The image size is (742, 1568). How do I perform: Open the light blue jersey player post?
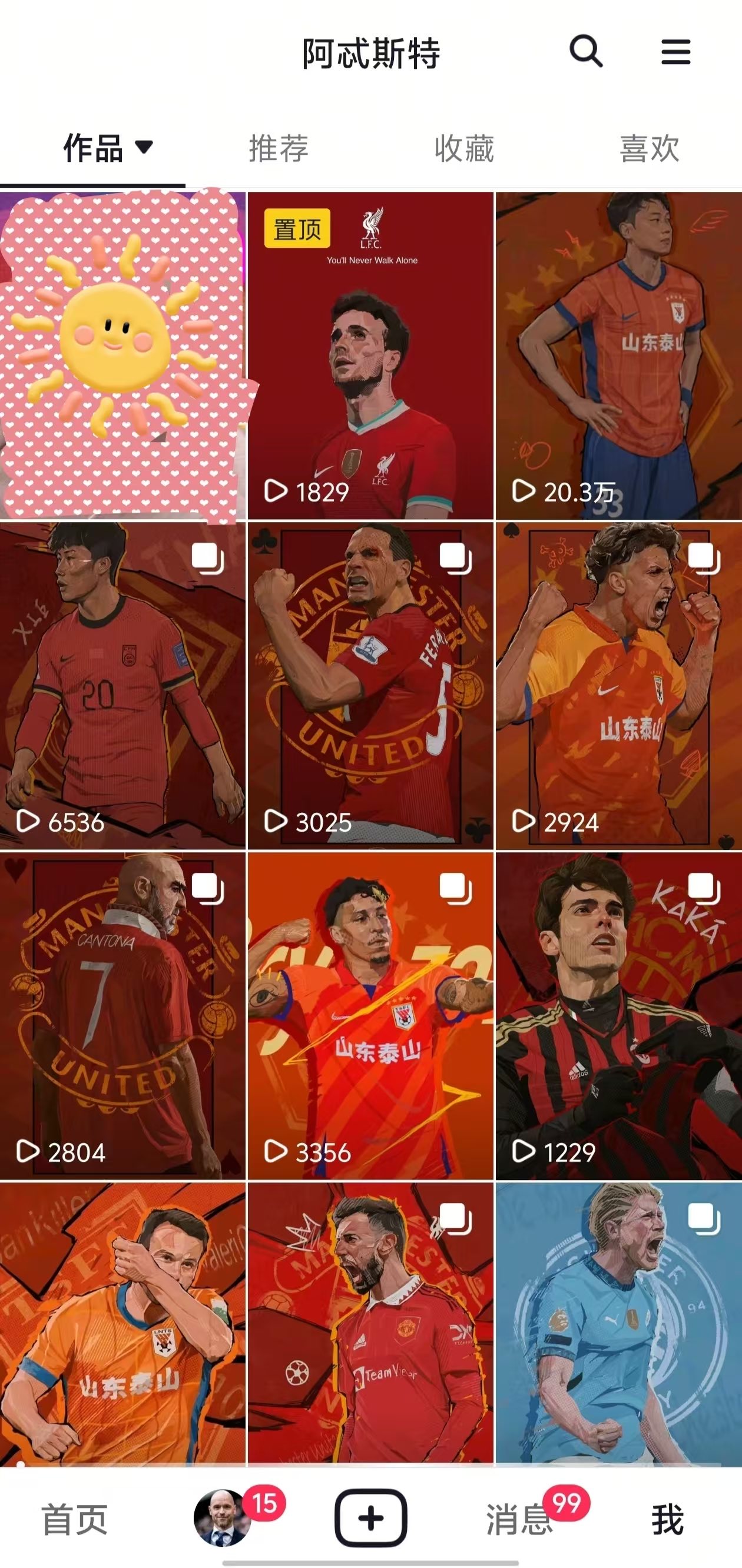[618, 1324]
